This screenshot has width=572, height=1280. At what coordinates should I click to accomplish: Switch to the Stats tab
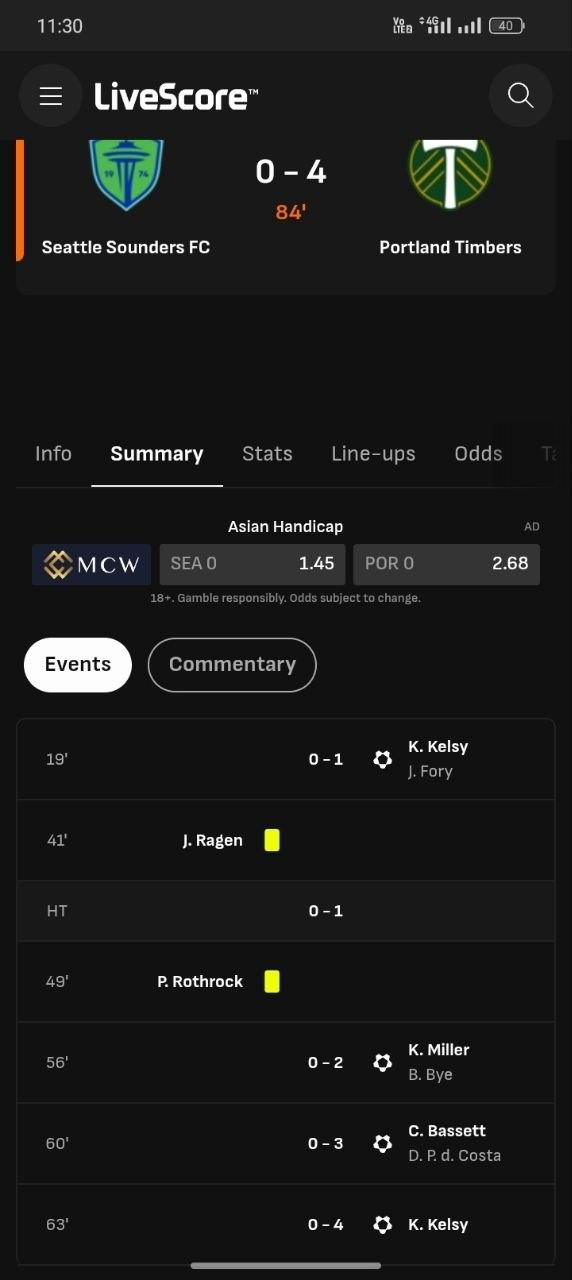[267, 454]
